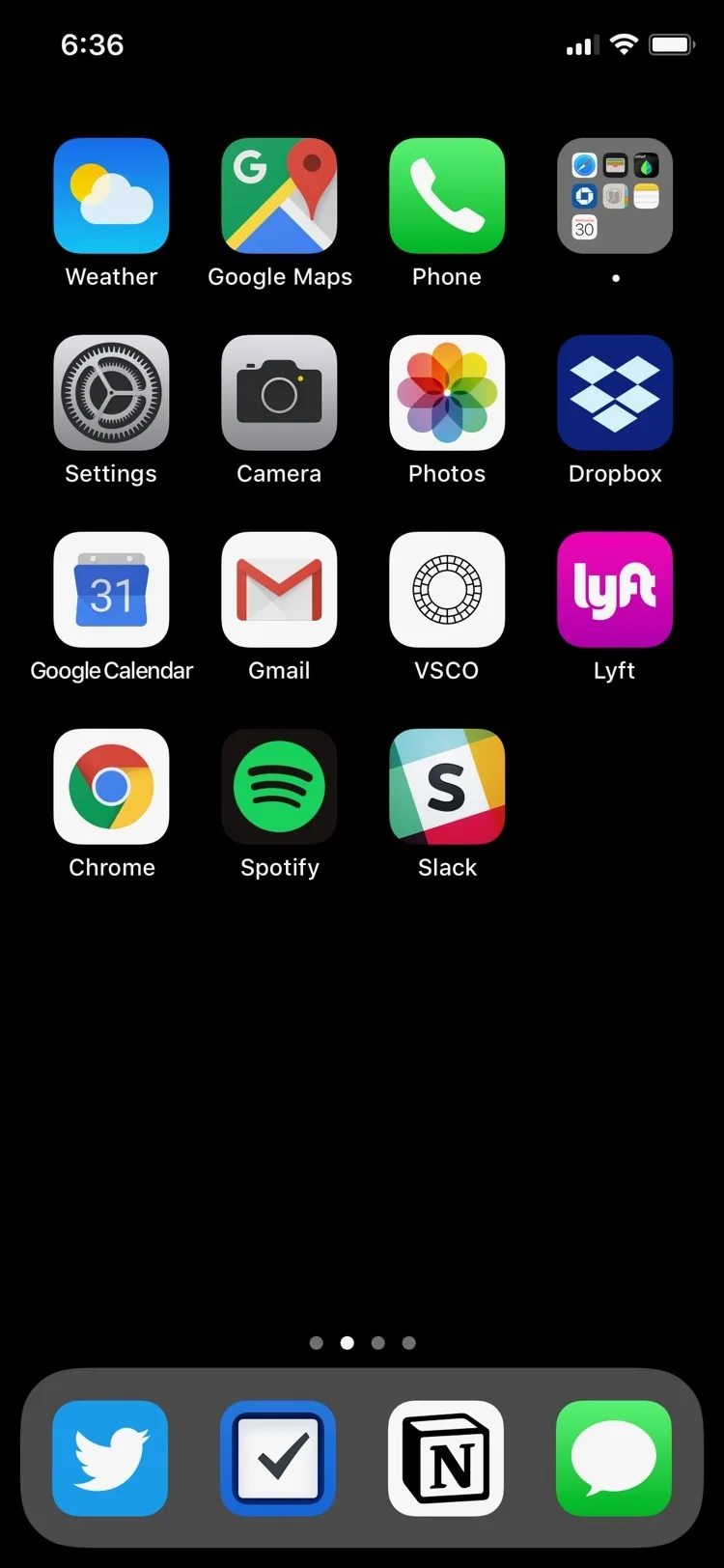Launch VSCO

(447, 590)
